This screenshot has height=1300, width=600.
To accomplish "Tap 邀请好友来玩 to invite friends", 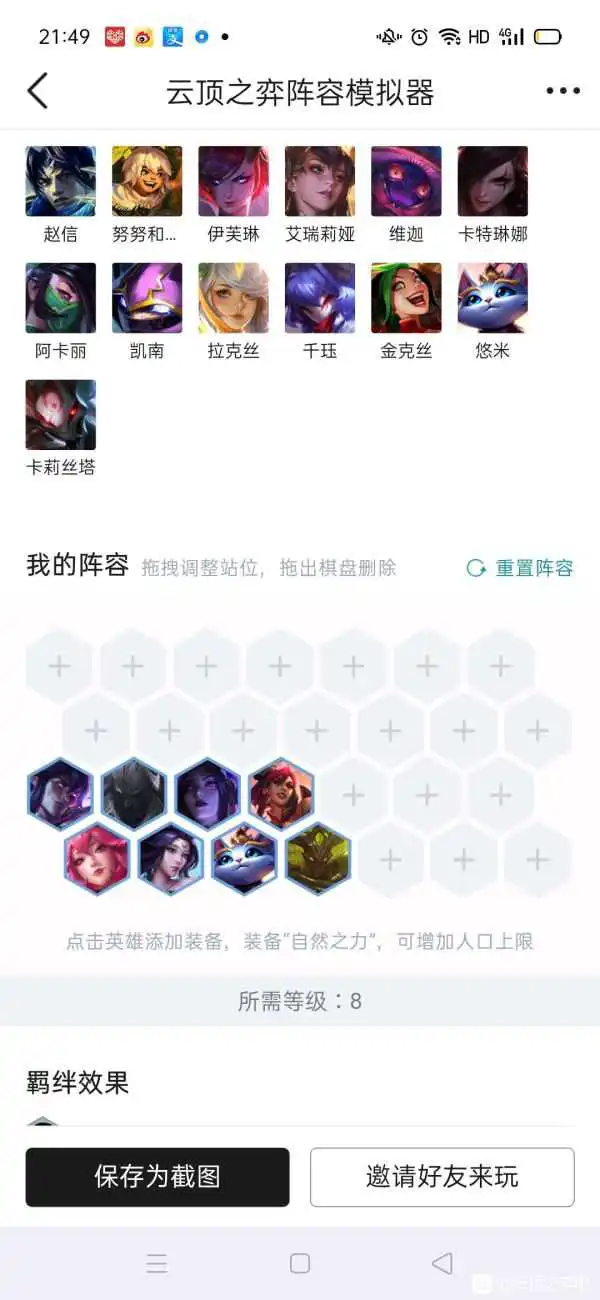I will point(442,1177).
